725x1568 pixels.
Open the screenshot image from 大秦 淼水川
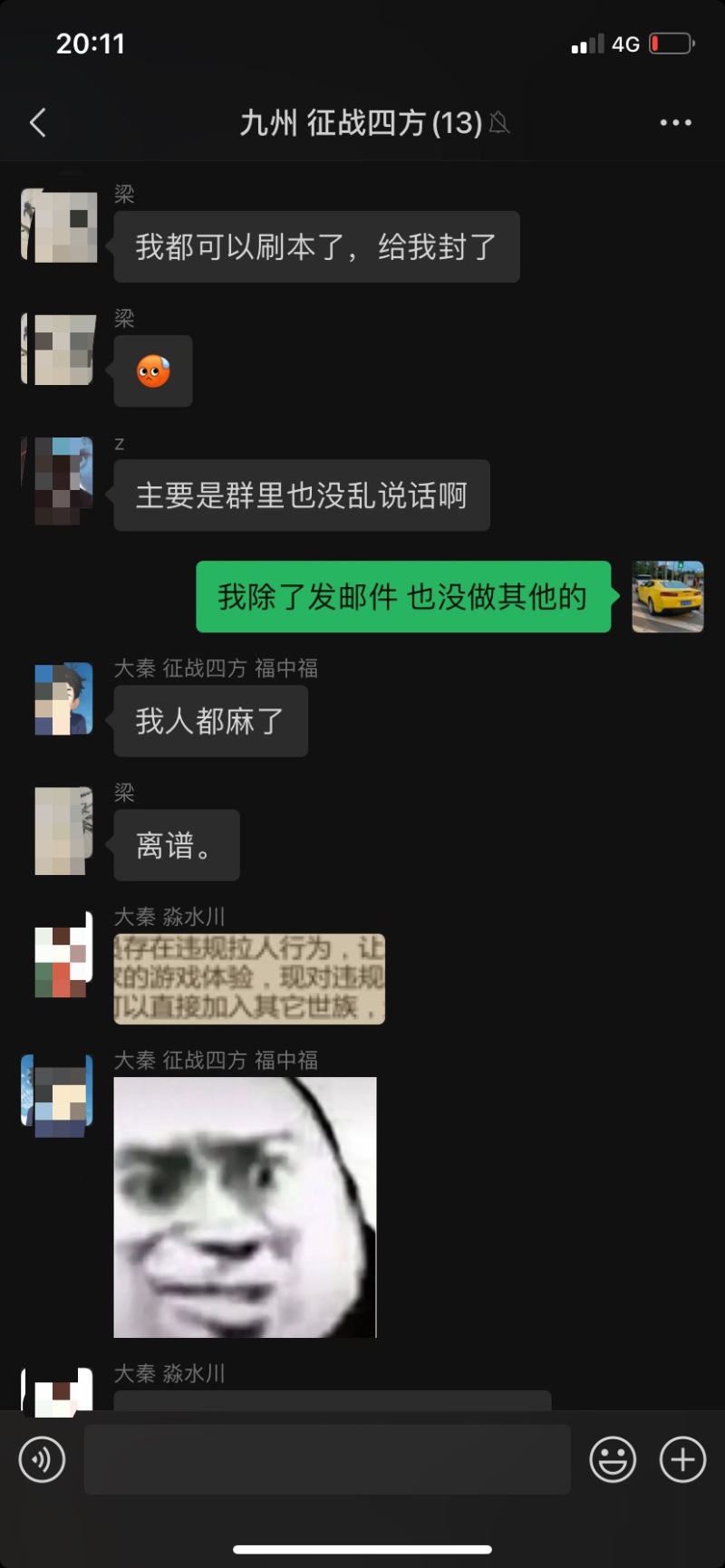[249, 979]
